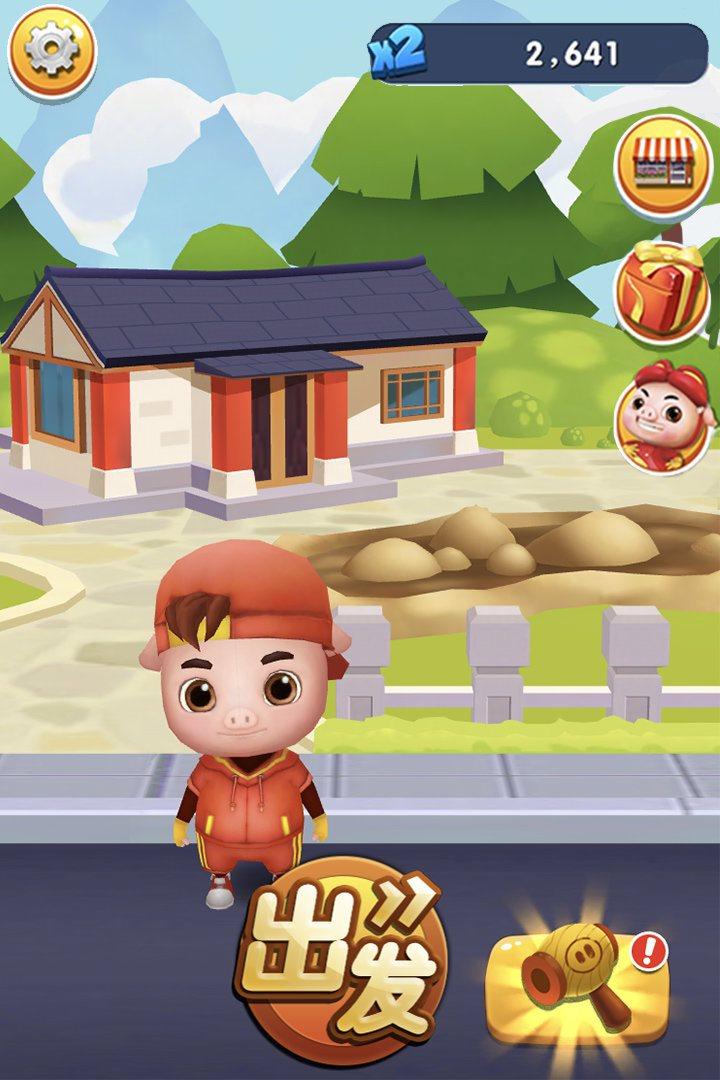Open the red gift box
This screenshot has height=1080, width=720.
(x=662, y=293)
